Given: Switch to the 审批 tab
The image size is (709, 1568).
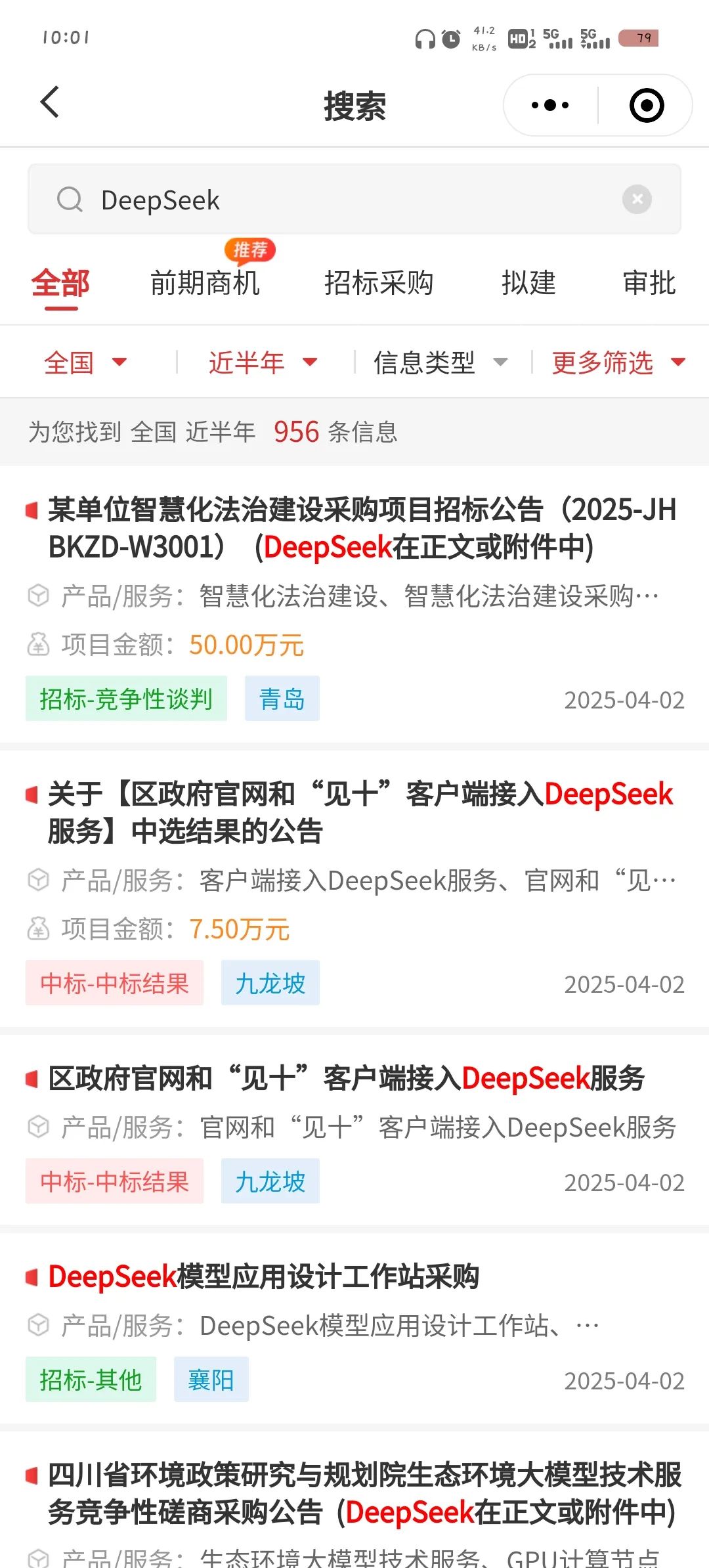Looking at the screenshot, I should (x=649, y=284).
